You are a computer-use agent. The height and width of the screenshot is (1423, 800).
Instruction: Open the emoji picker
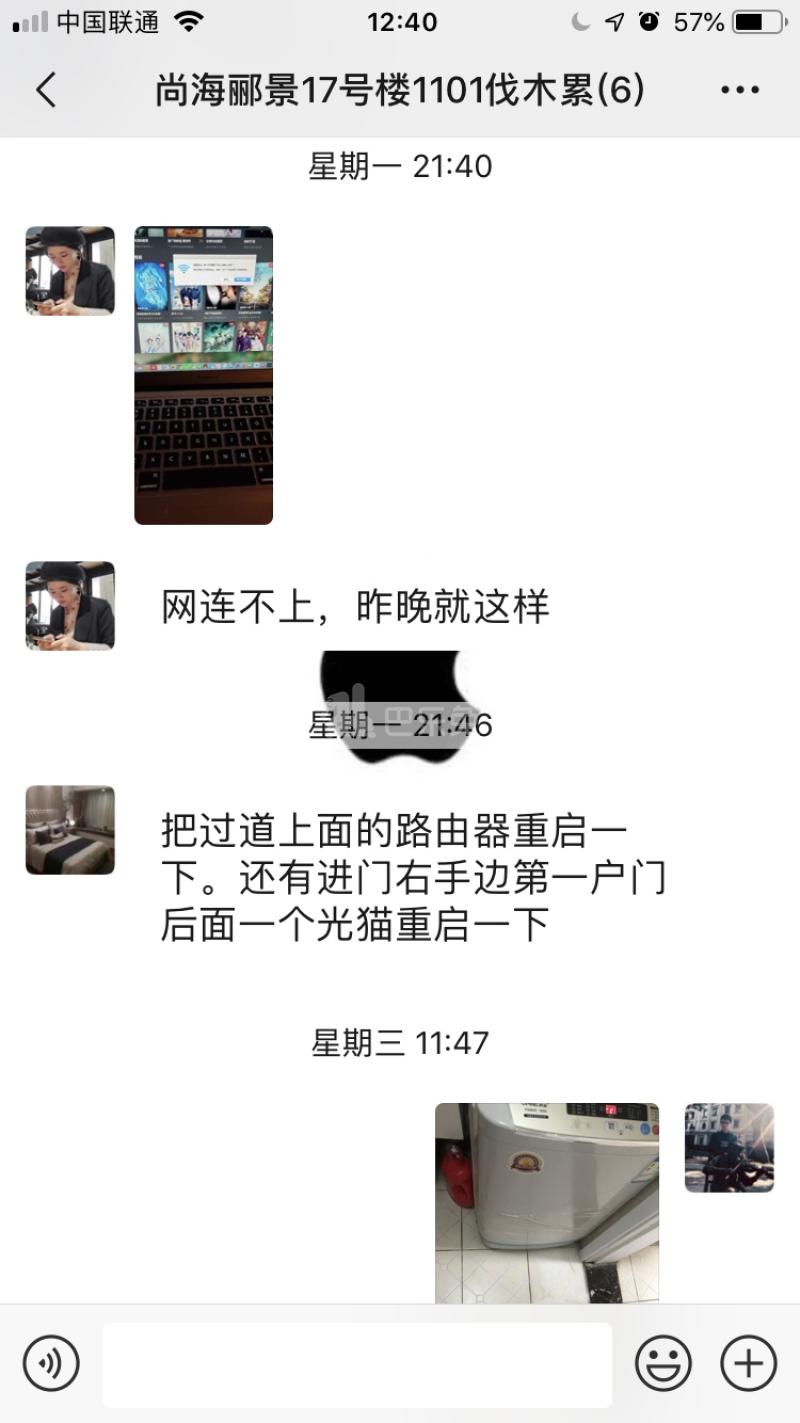[x=663, y=1363]
